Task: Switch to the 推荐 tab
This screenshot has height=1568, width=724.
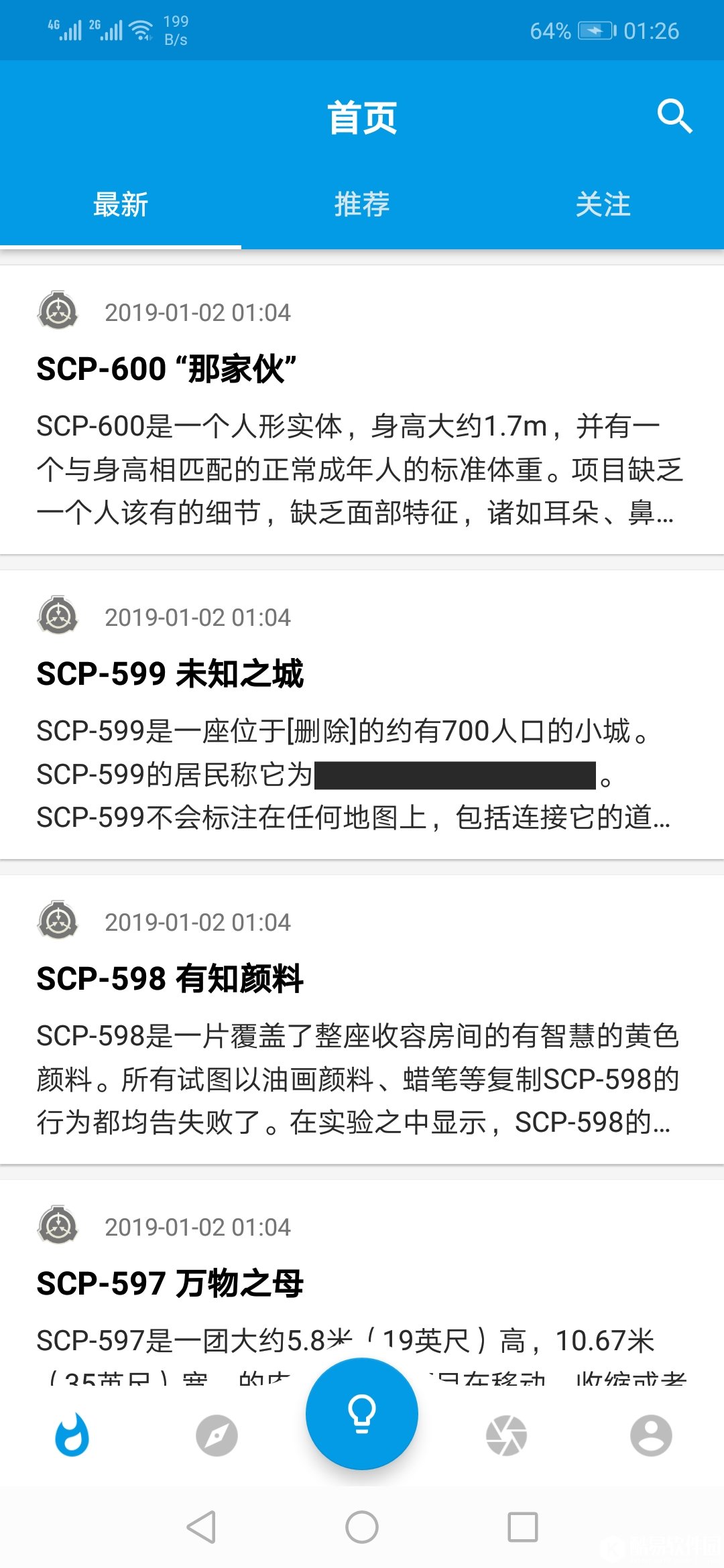Action: [362, 204]
